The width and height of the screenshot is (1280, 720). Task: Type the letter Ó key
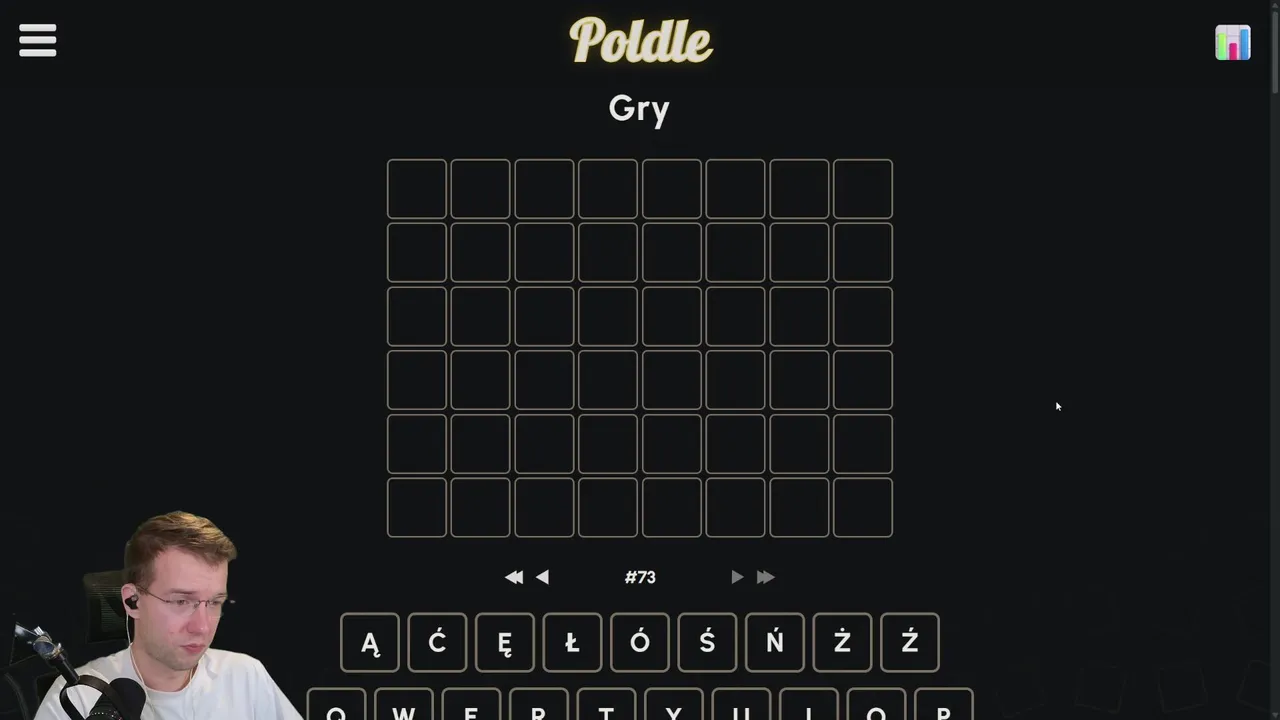coord(640,642)
